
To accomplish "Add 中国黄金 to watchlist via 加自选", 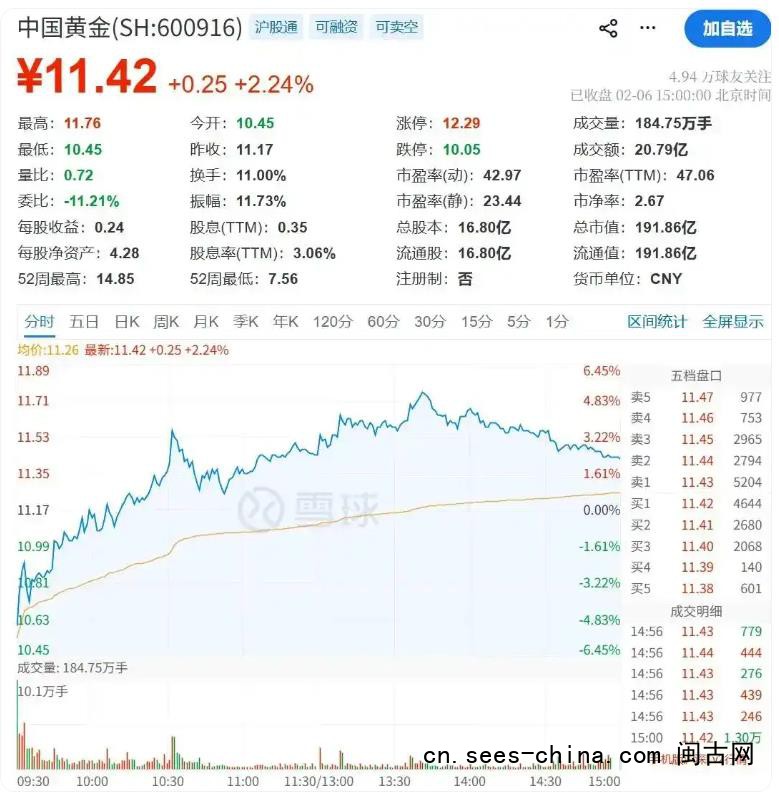I will pyautogui.click(x=727, y=28).
